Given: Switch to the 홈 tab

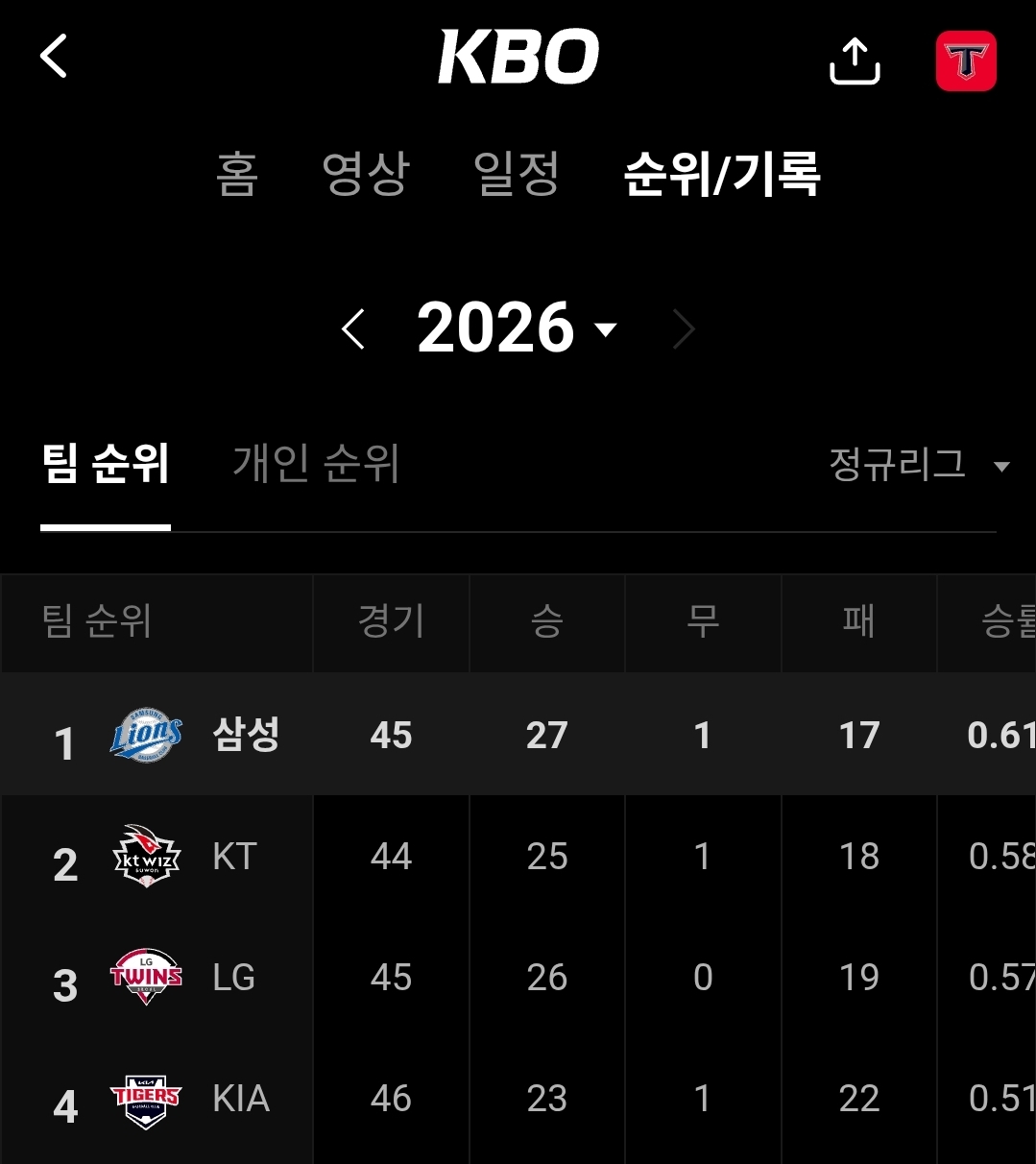Looking at the screenshot, I should click(237, 174).
